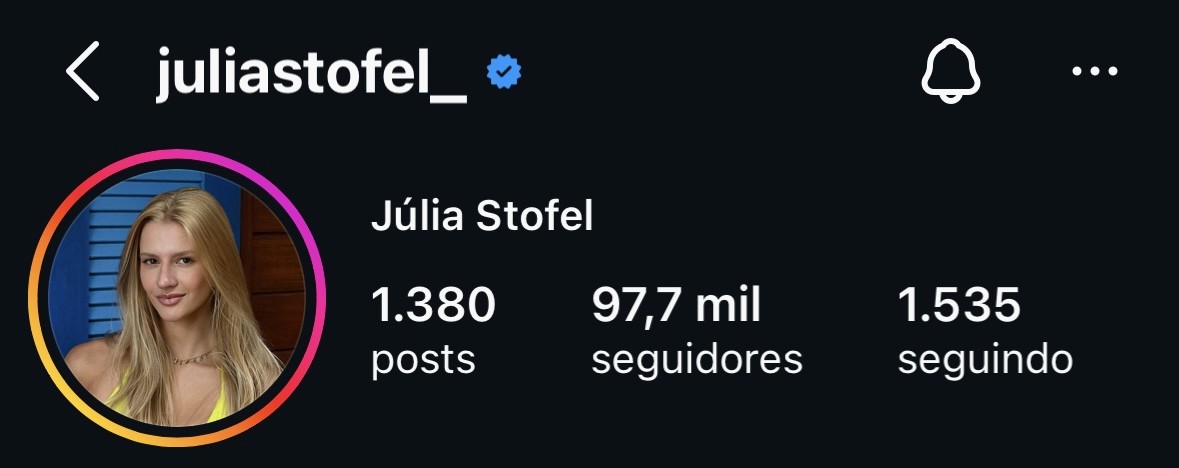Open the three-dot overflow menu
Image resolution: width=1179 pixels, height=468 pixels.
(x=1093, y=72)
